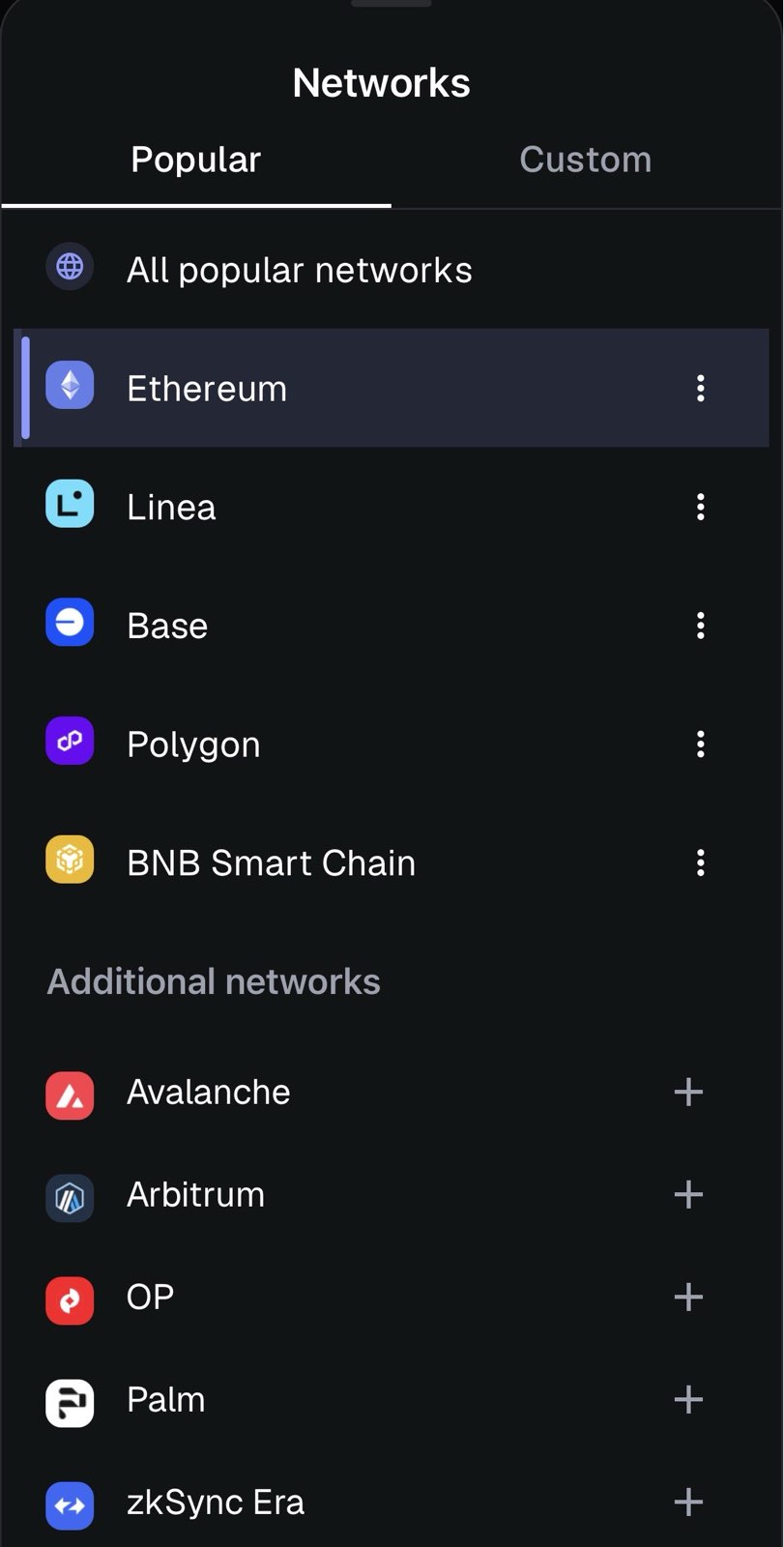Add the Avalanche network with plus button
Viewport: 784px width, 1547px height.
688,1093
